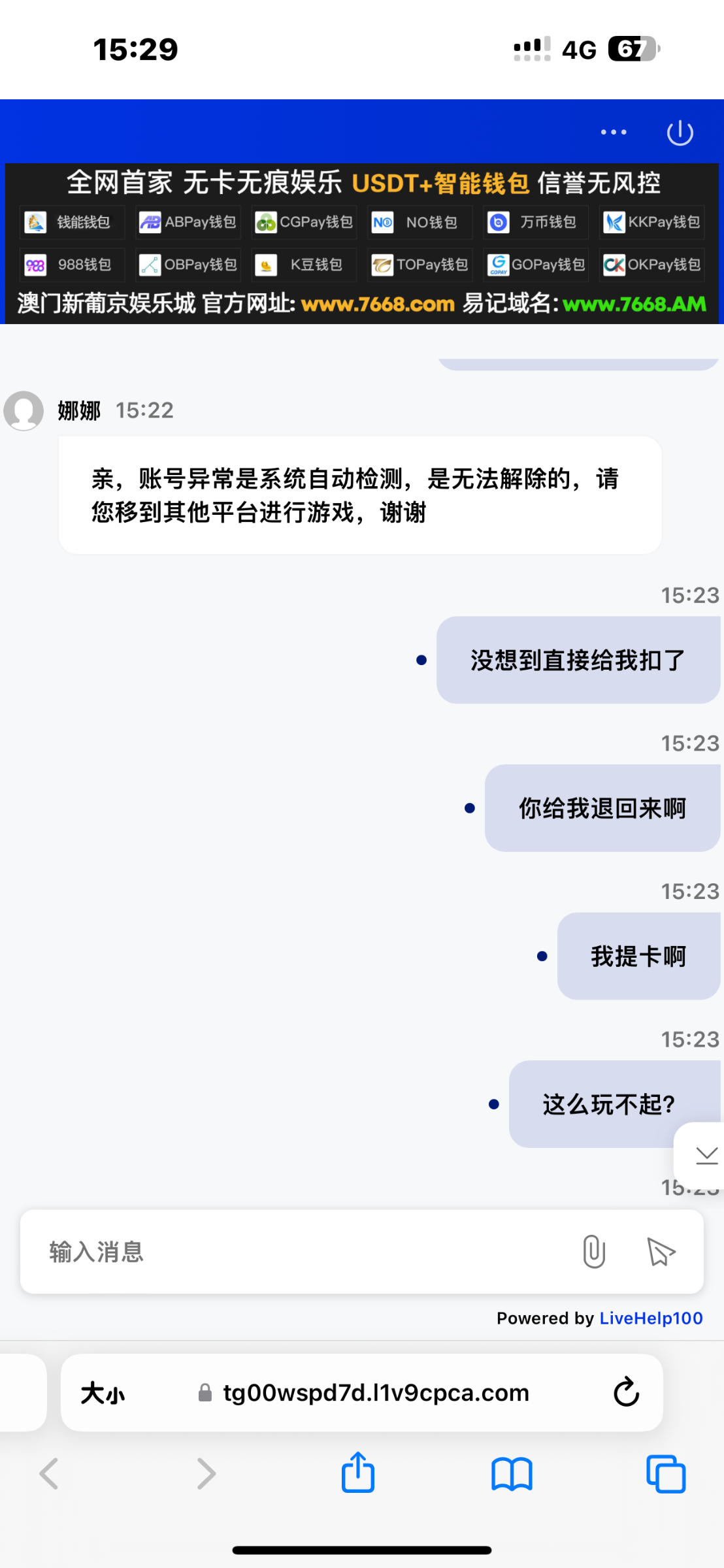Screen dimensions: 724x1568
Task: Attach a file with the paperclip icon
Action: coord(593,1252)
